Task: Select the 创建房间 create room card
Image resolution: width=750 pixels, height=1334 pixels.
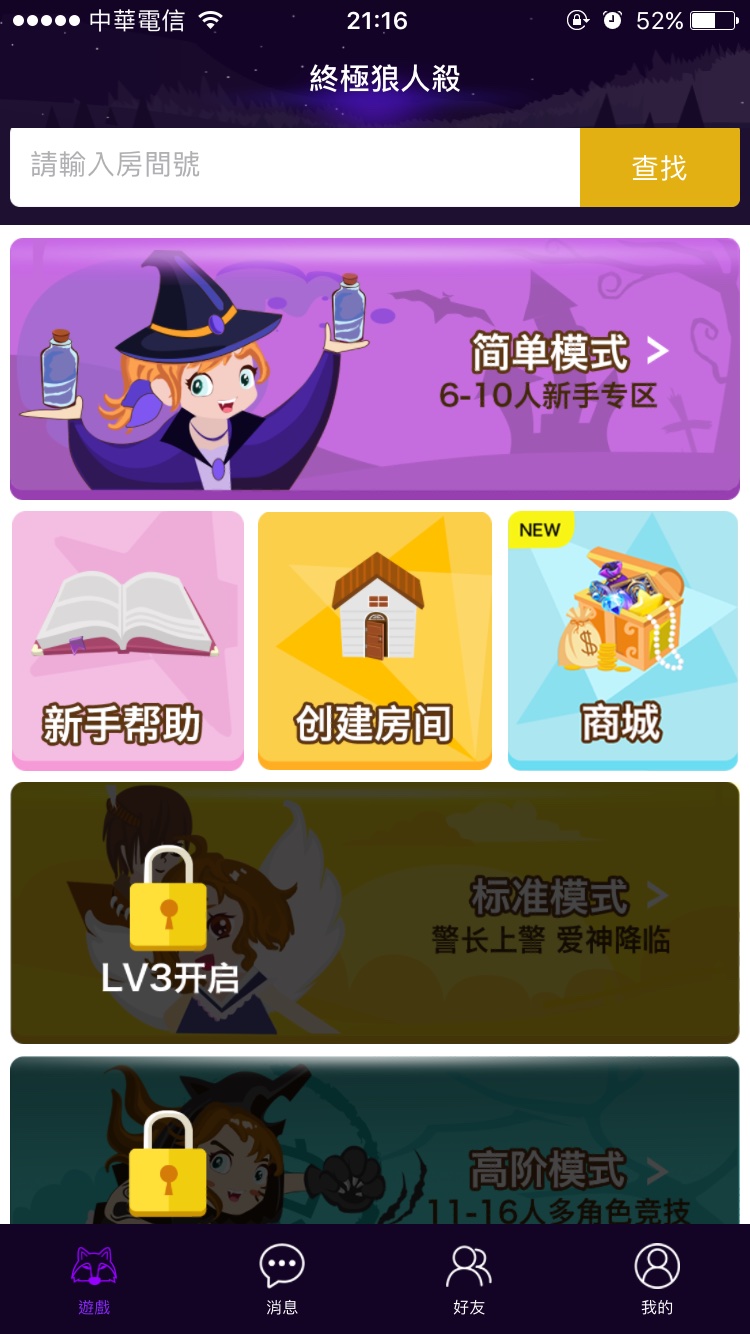Action: coord(375,640)
